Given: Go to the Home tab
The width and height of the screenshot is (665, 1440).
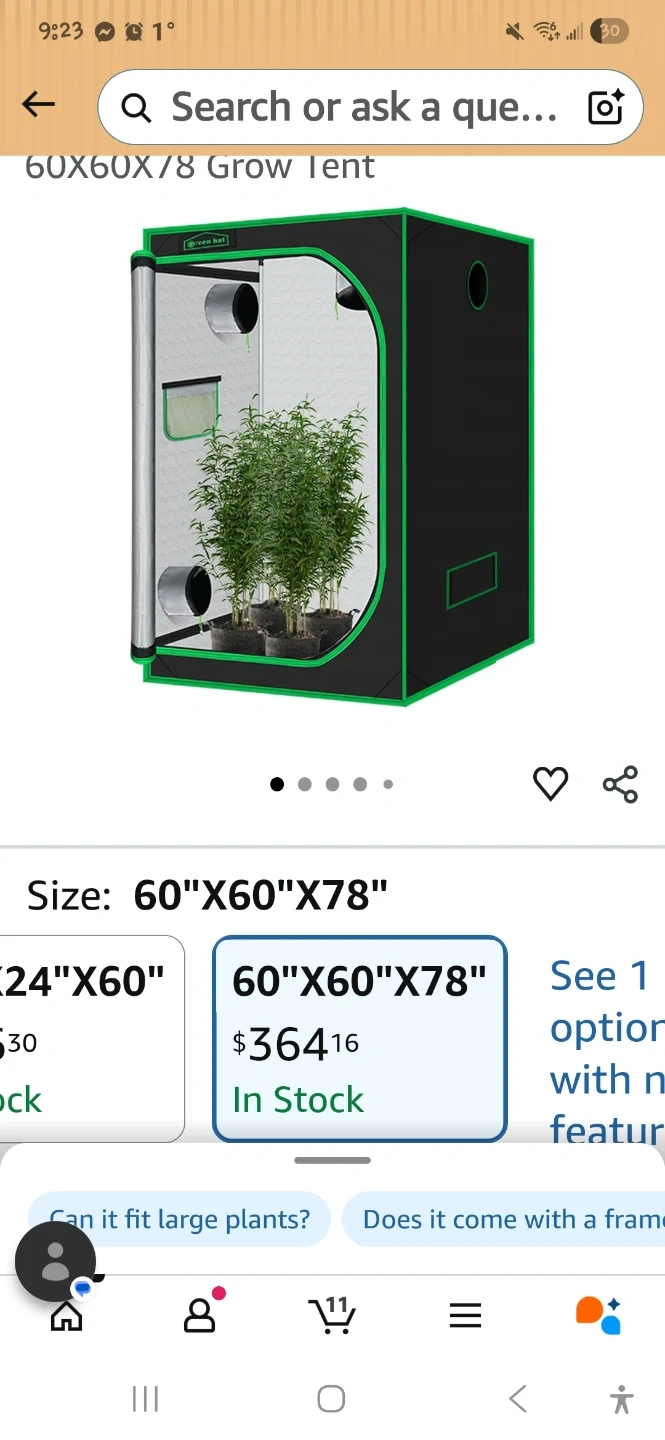Looking at the screenshot, I should (67, 1318).
